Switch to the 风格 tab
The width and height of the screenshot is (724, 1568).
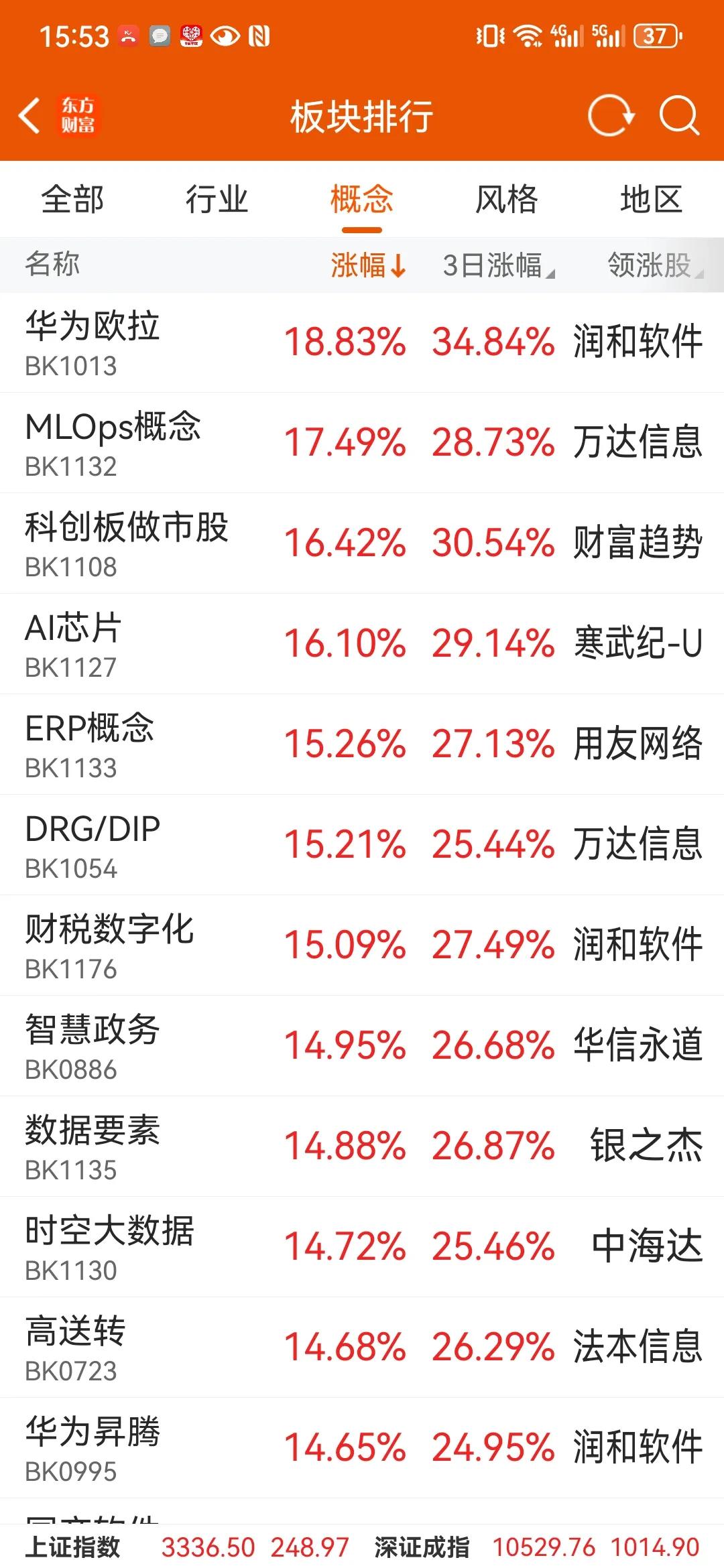pyautogui.click(x=507, y=200)
